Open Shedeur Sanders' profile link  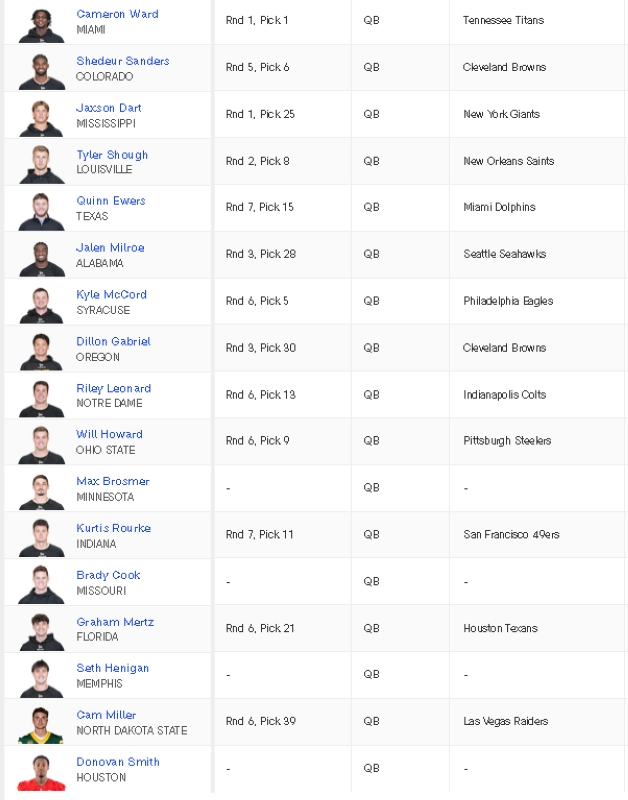pos(122,61)
